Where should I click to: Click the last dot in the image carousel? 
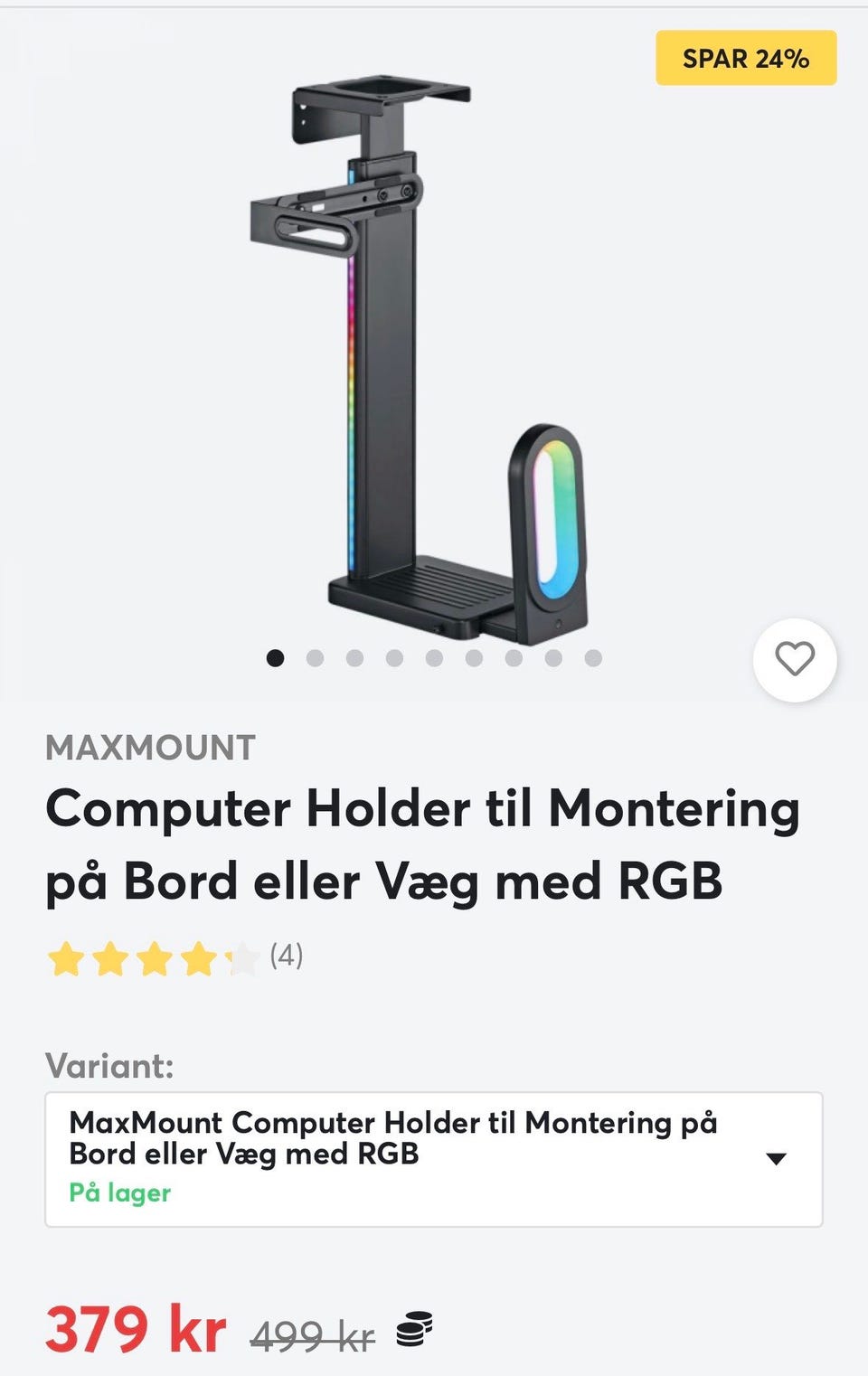(x=592, y=658)
